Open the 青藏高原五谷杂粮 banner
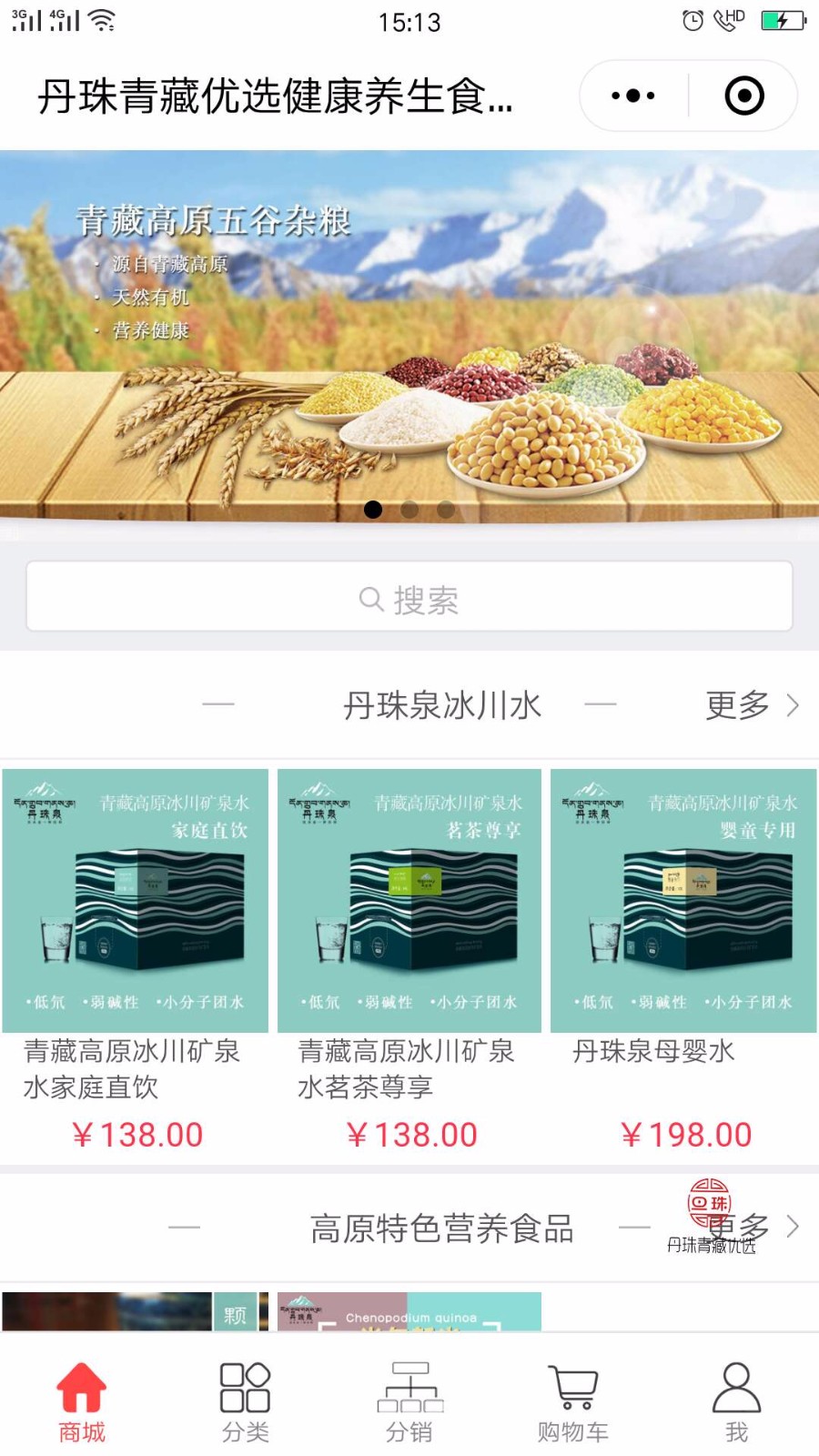The image size is (819, 1456). click(409, 337)
